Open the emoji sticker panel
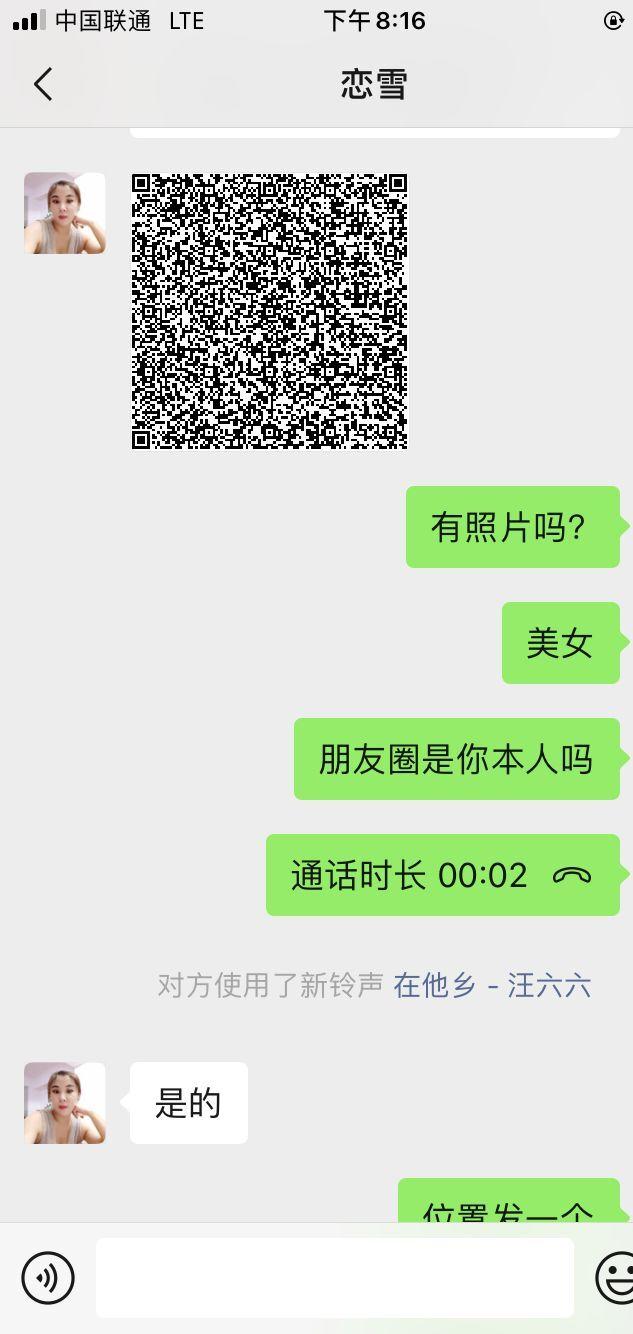Image resolution: width=633 pixels, height=1334 pixels. (x=615, y=1277)
